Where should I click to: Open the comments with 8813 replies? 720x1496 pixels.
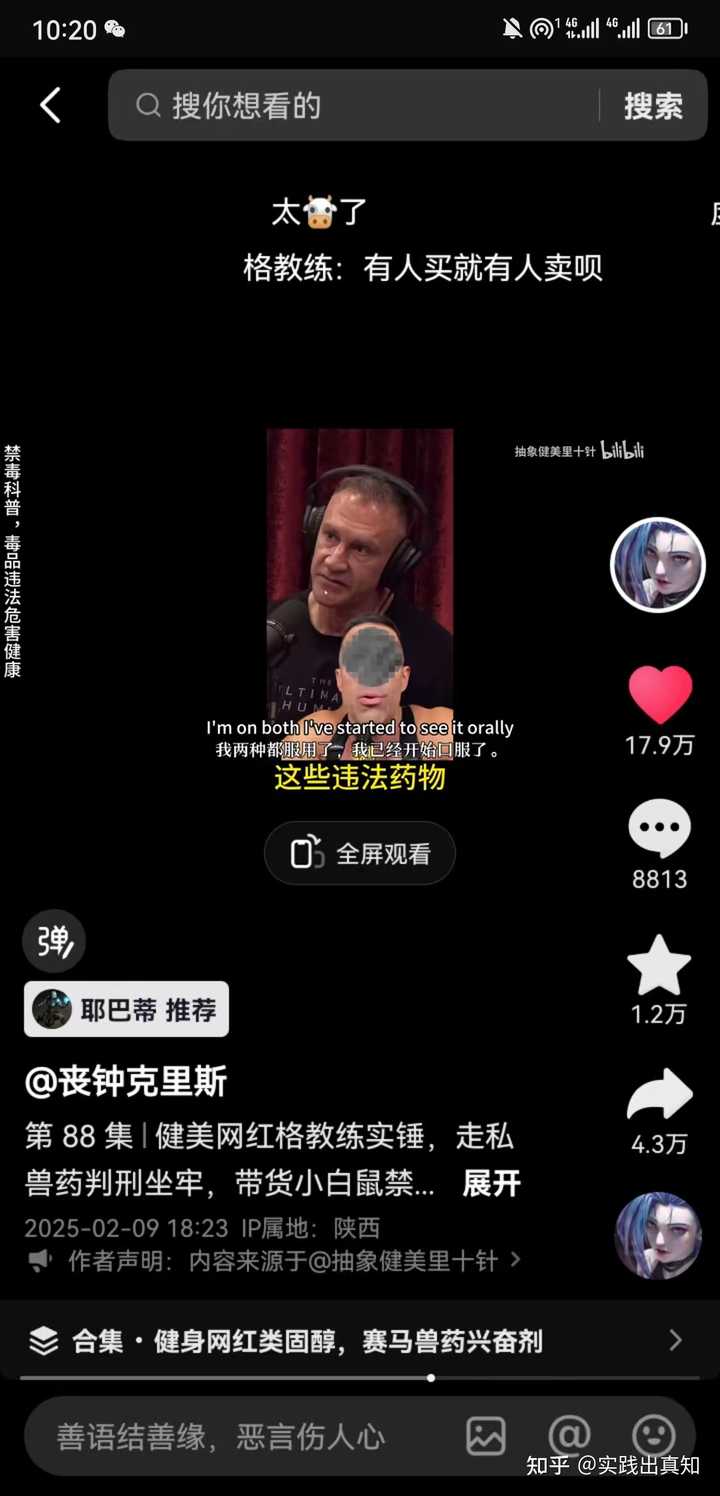point(659,830)
